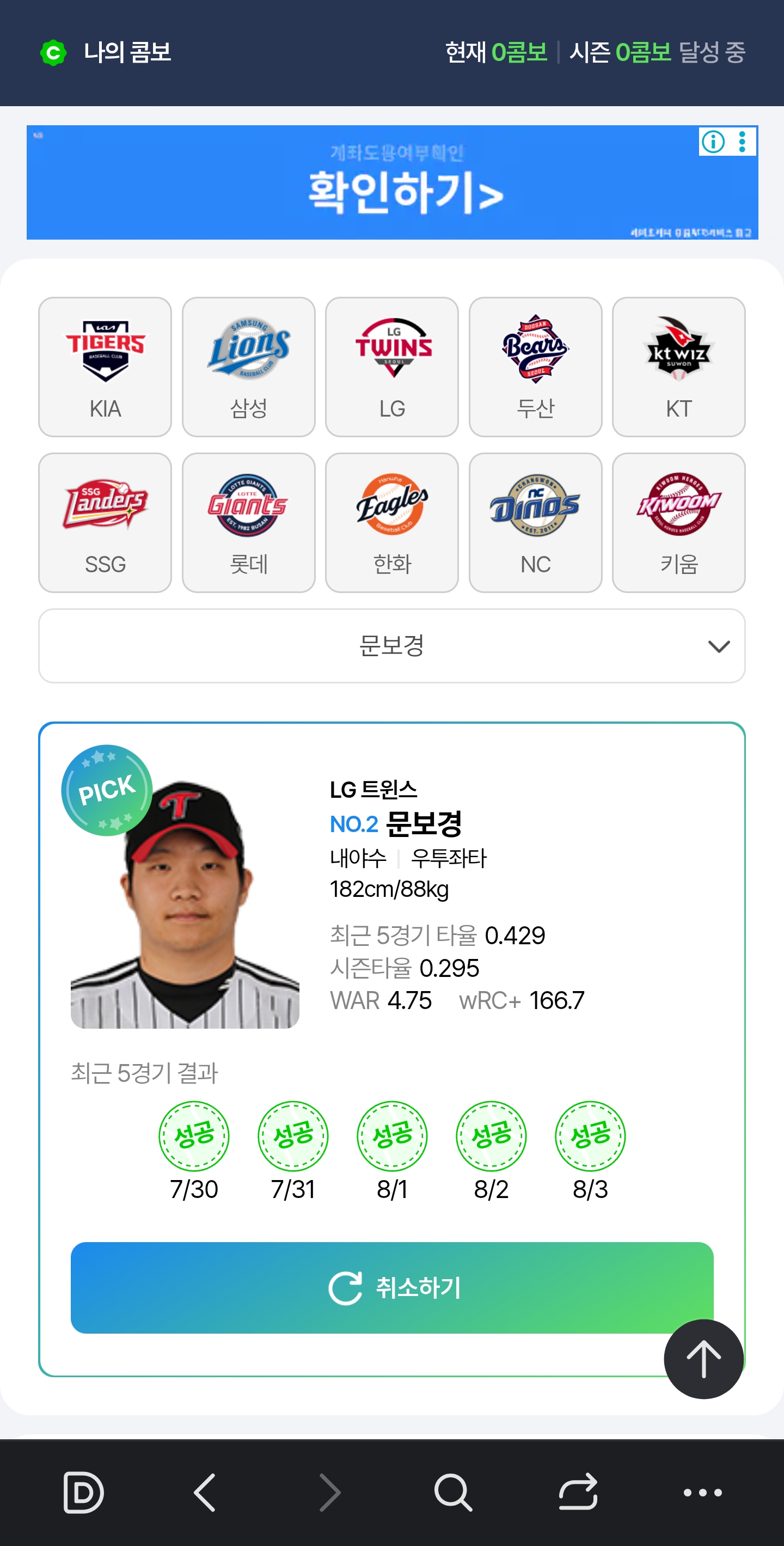784x1546 pixels.
Task: Select the 삼성 Lions team
Action: (248, 366)
